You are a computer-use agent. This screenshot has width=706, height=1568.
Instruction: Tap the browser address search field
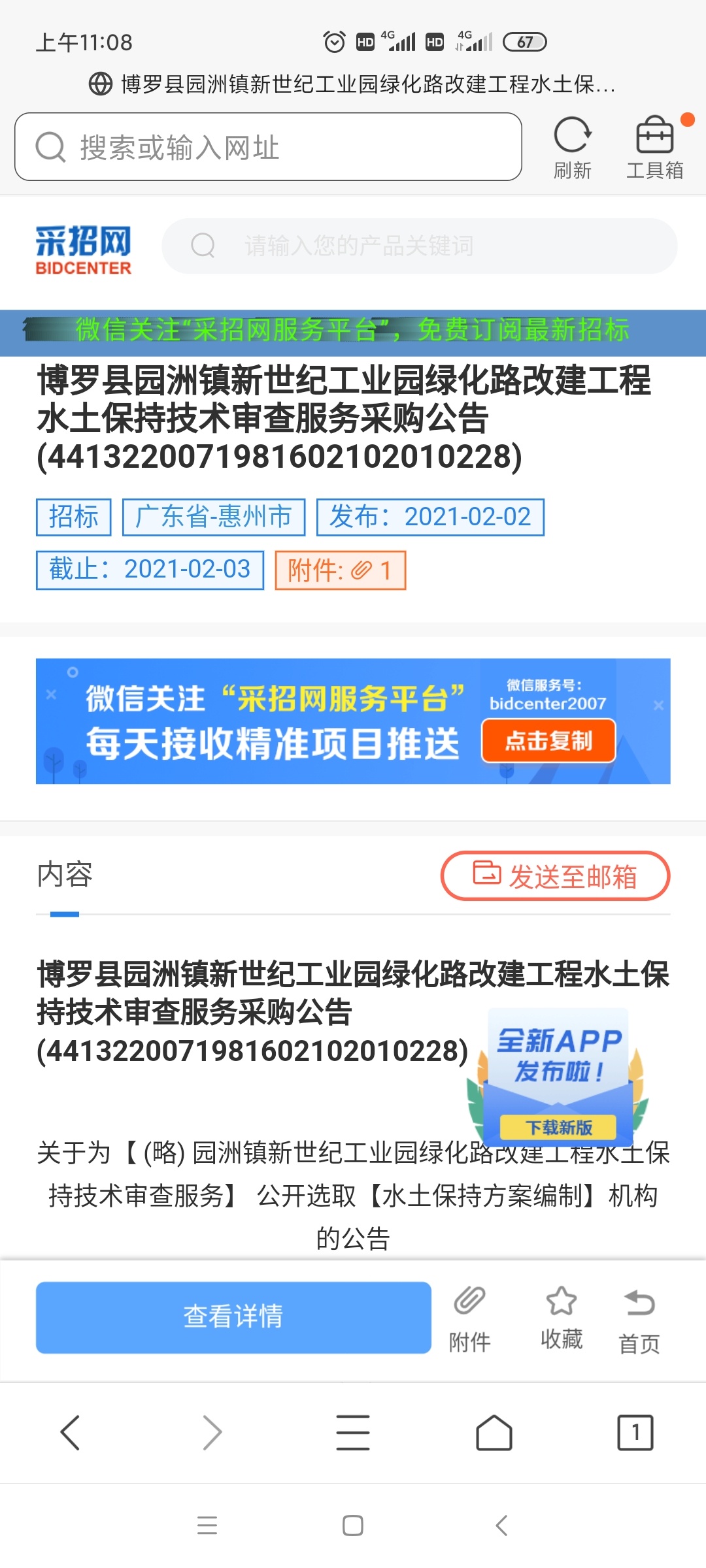click(268, 147)
